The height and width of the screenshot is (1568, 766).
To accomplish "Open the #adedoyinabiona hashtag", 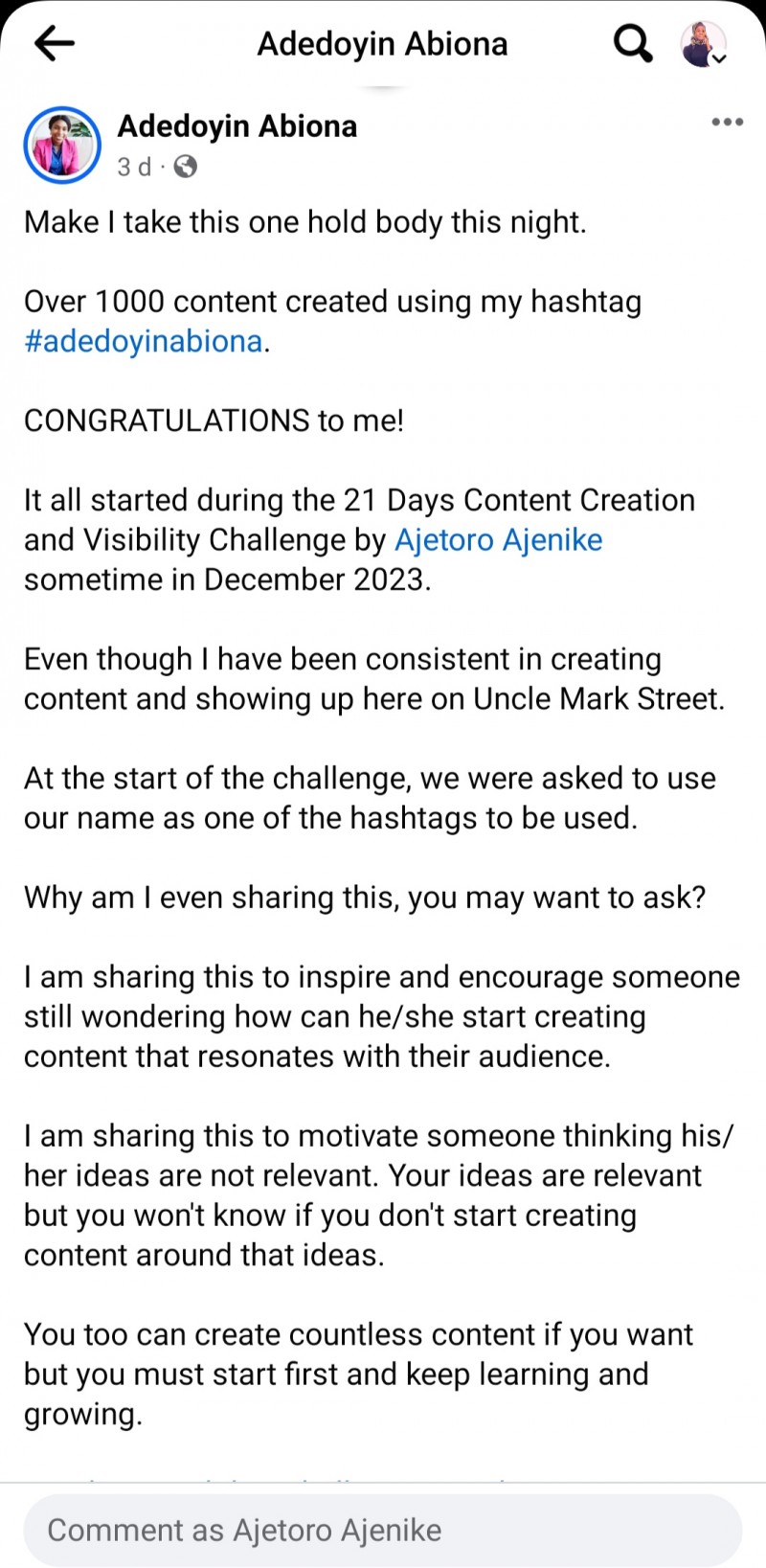I will click(x=144, y=341).
